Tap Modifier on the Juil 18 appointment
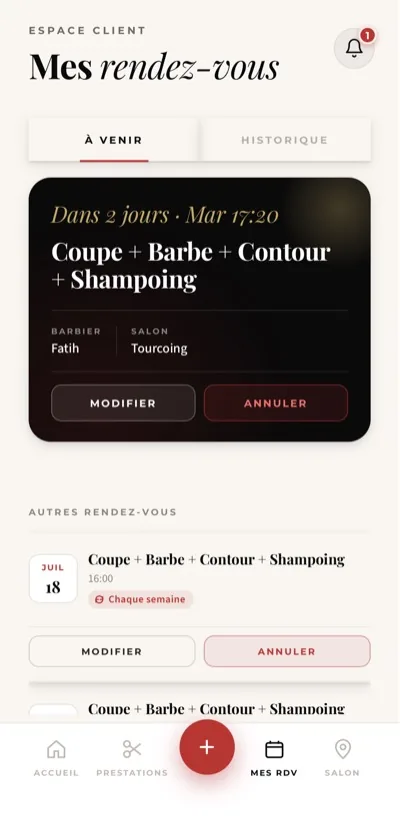This screenshot has width=400, height=817. click(x=112, y=651)
